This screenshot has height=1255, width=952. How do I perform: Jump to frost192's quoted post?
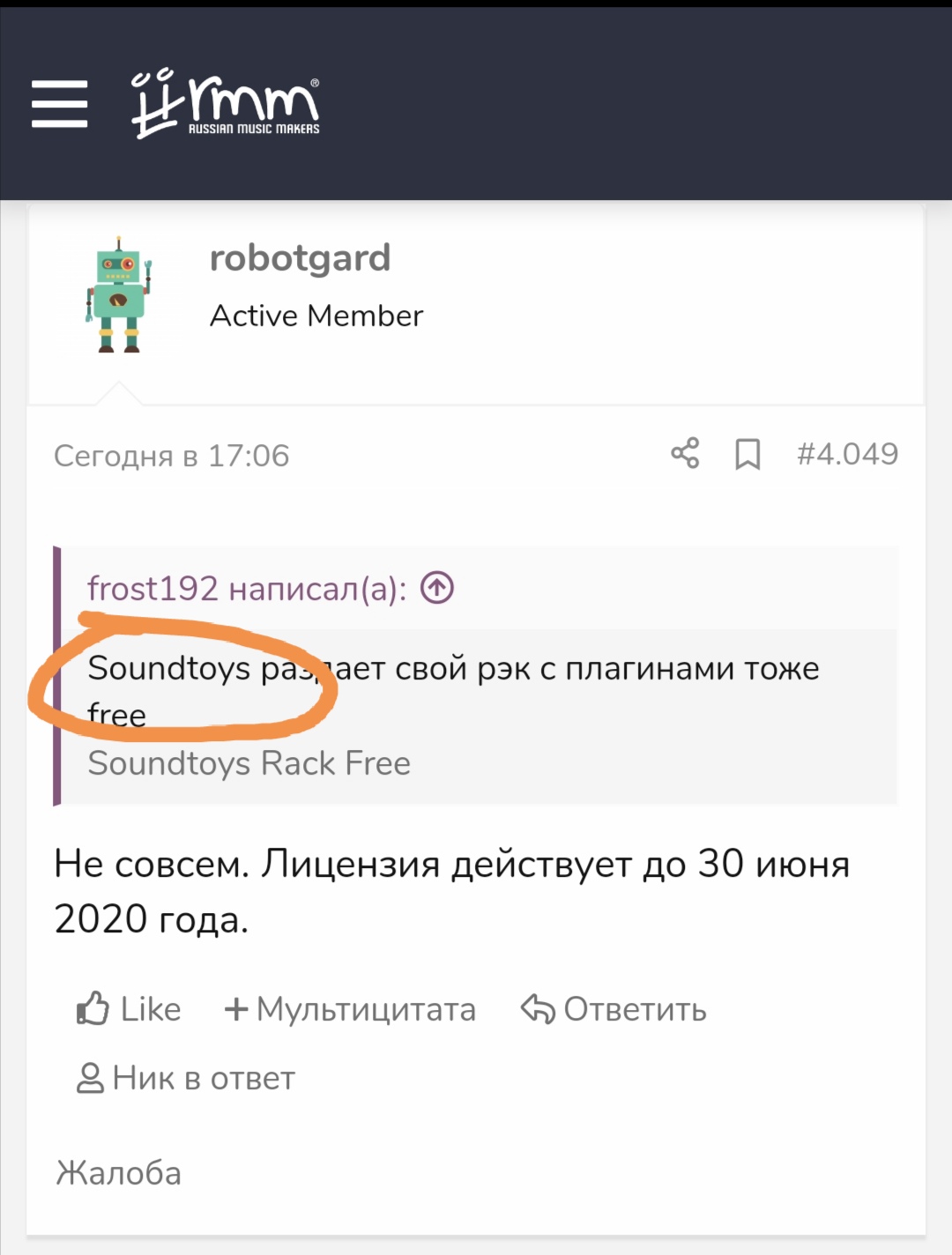[x=437, y=587]
